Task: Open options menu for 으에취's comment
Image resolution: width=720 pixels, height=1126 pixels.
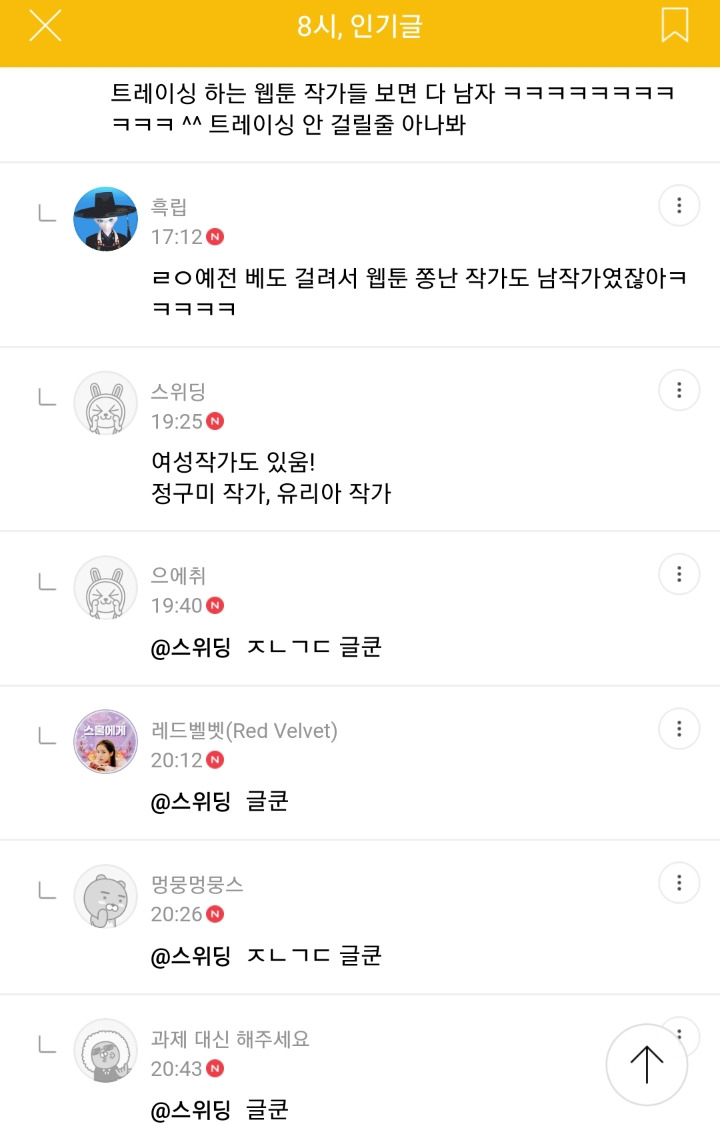Action: tap(679, 574)
